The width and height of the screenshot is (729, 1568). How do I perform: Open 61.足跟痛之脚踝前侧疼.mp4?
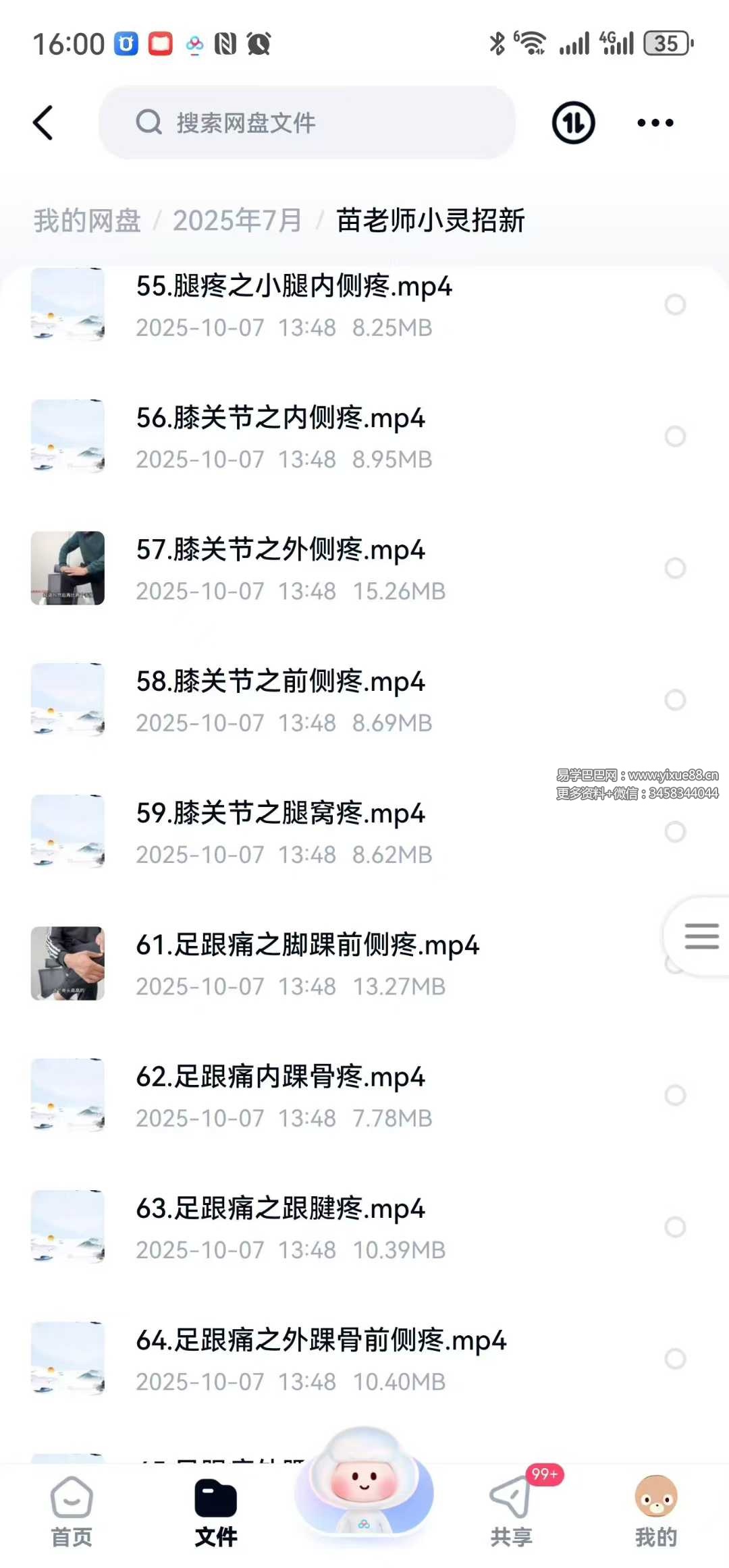point(307,946)
